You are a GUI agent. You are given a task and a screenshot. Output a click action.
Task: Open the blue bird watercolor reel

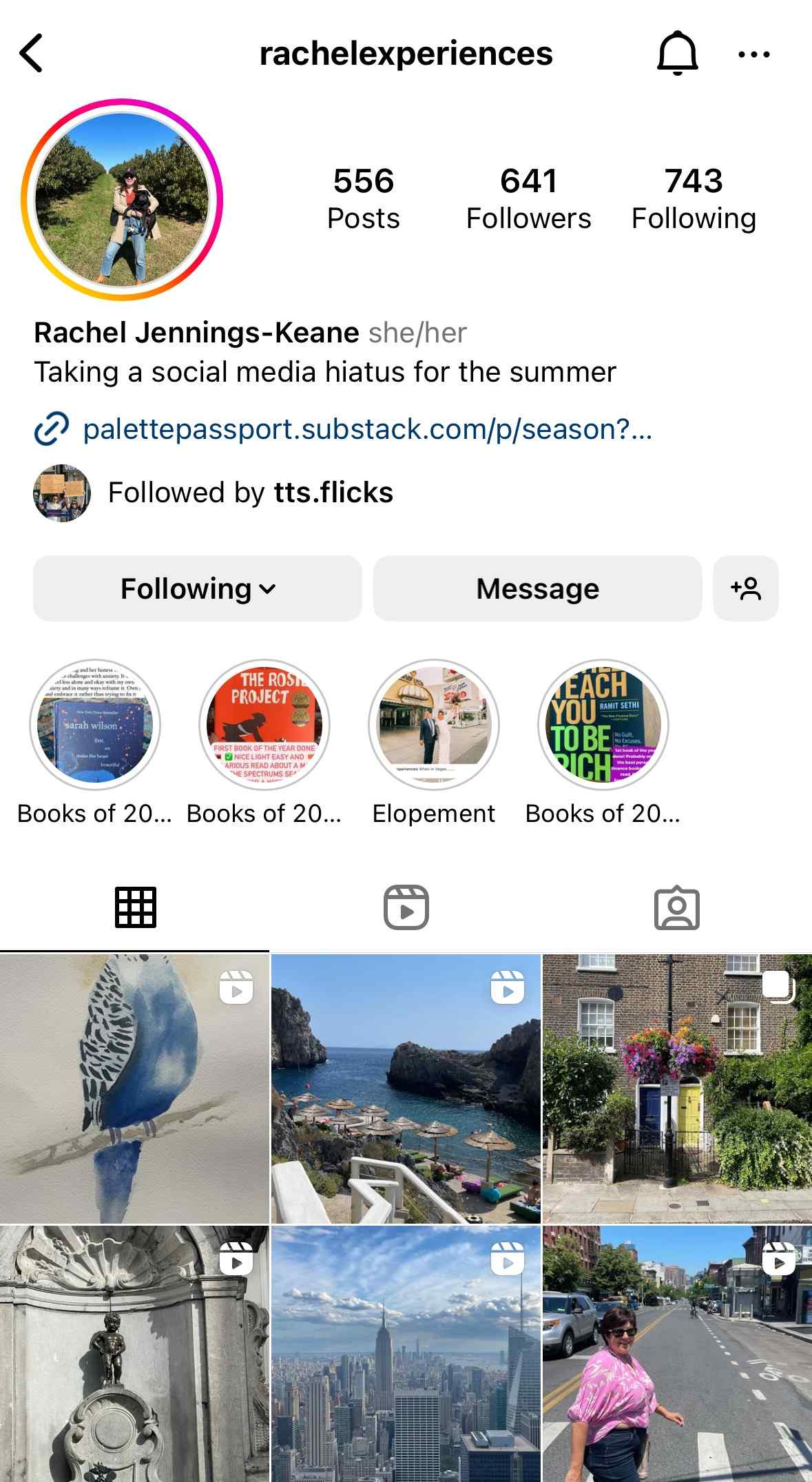coord(134,1089)
